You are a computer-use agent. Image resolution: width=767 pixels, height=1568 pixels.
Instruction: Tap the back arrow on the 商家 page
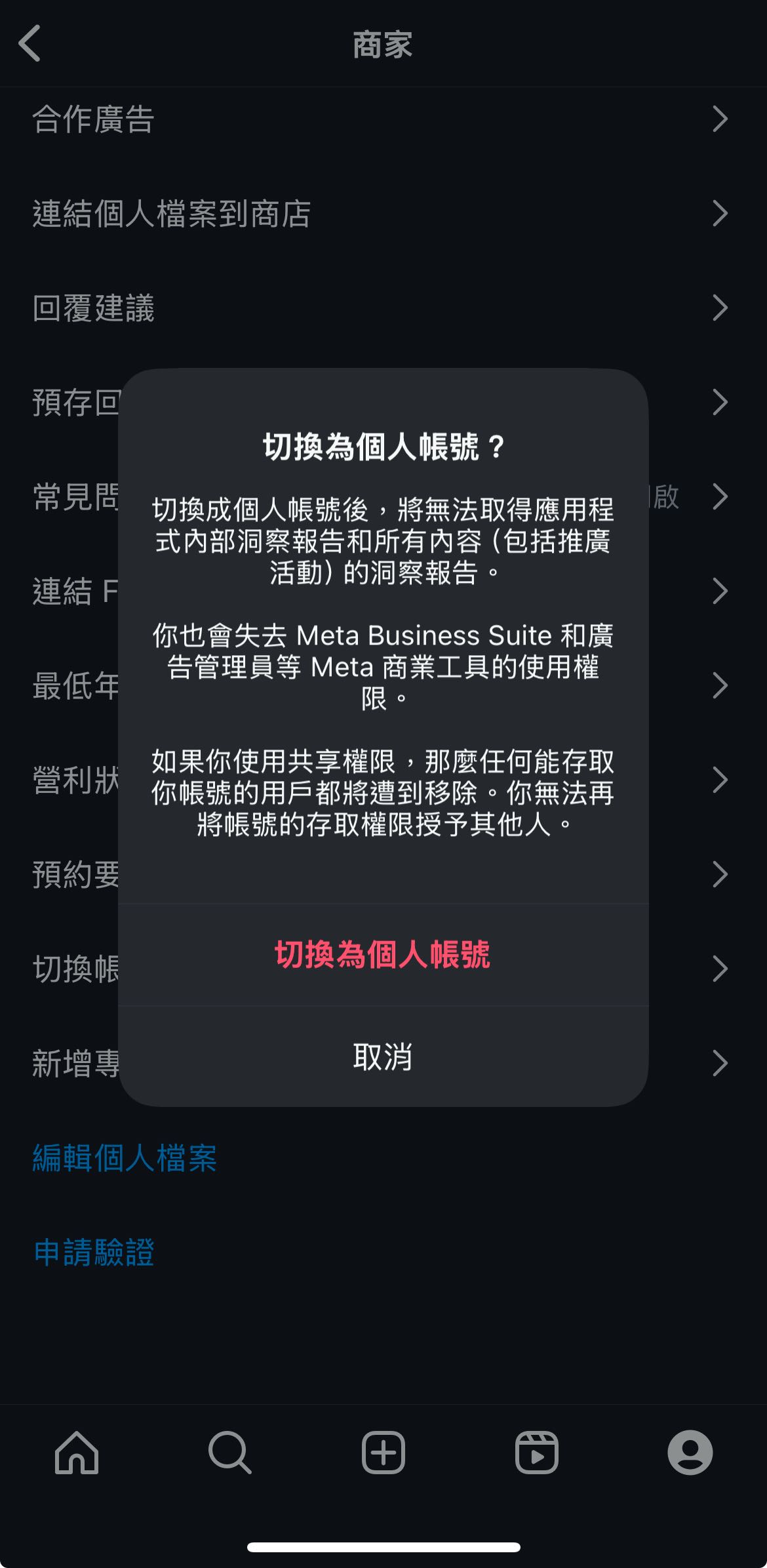[29, 45]
